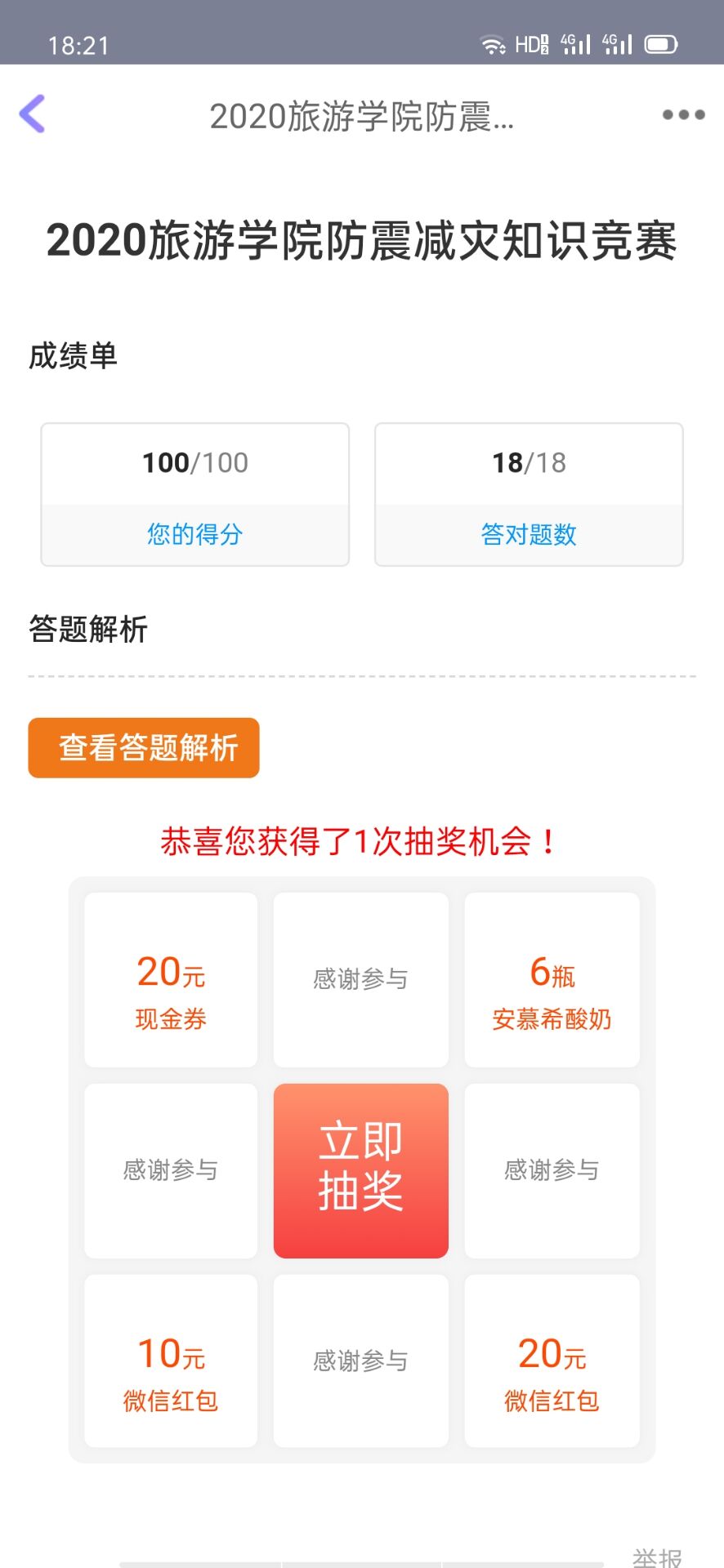Start the lottery with 立即抽奖
The width and height of the screenshot is (724, 1568).
361,1170
